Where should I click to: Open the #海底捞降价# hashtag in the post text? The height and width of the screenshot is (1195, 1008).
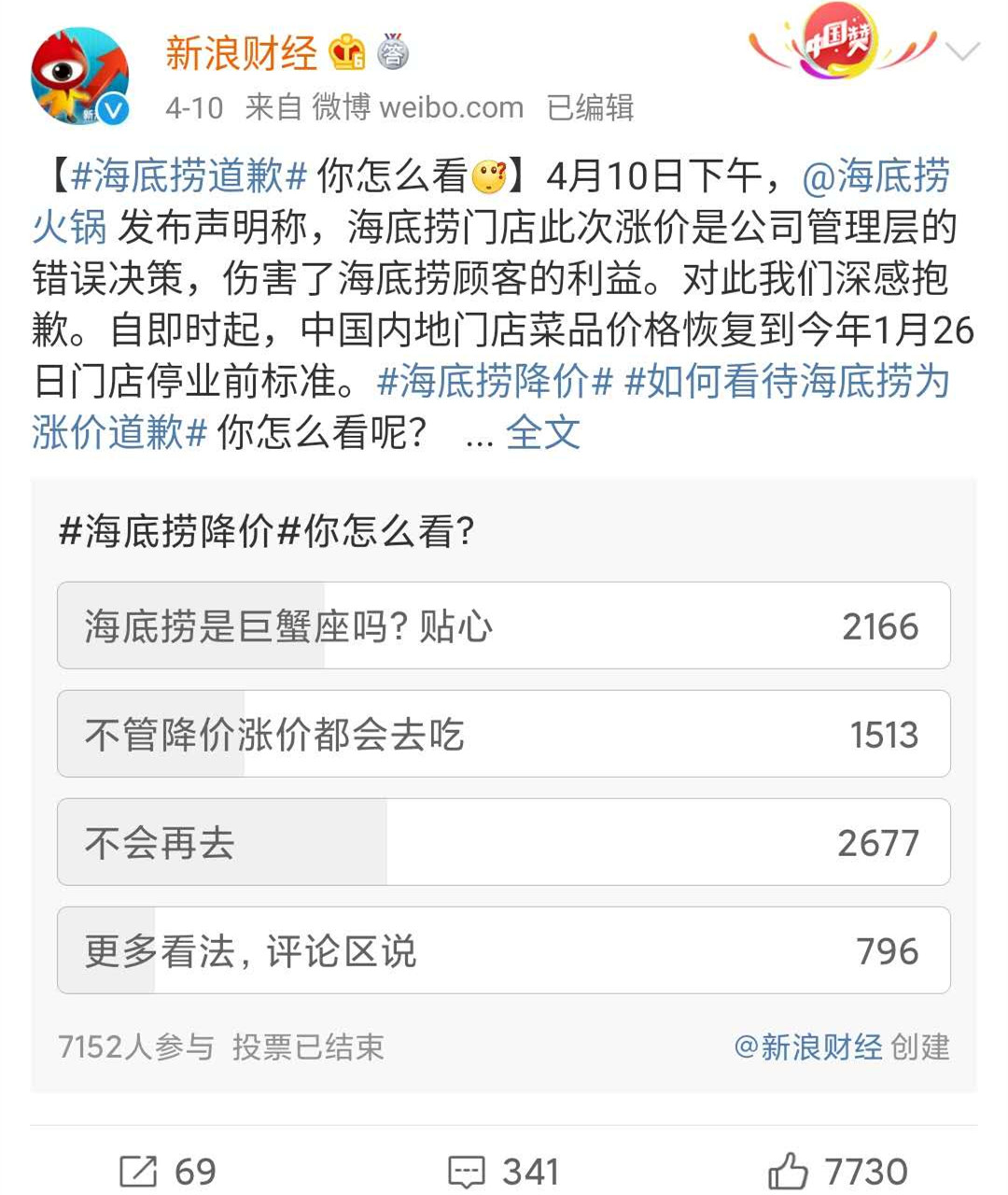click(x=495, y=381)
